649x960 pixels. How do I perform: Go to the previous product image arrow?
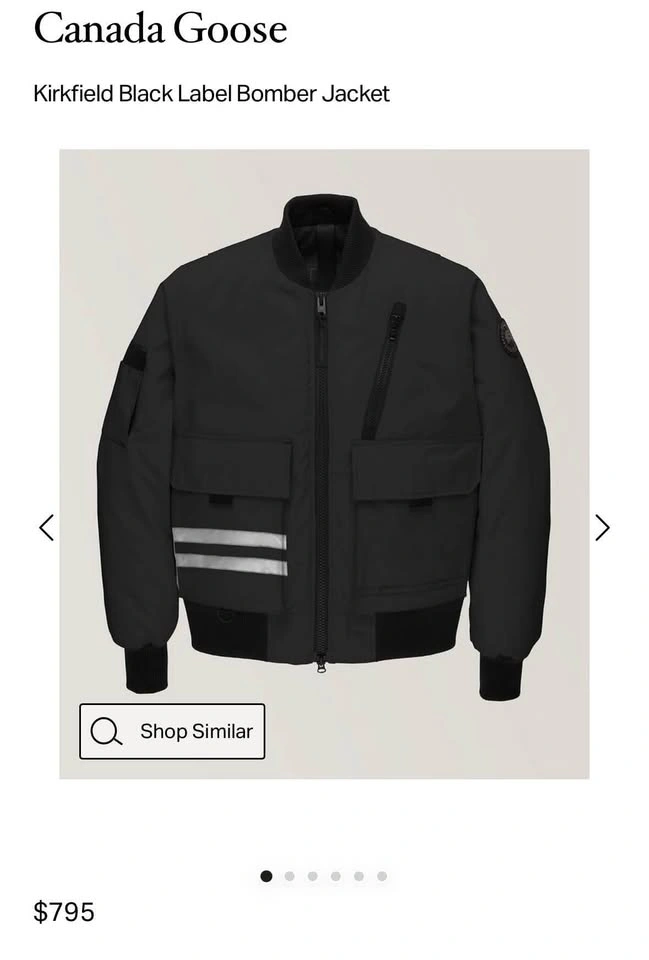click(x=46, y=527)
